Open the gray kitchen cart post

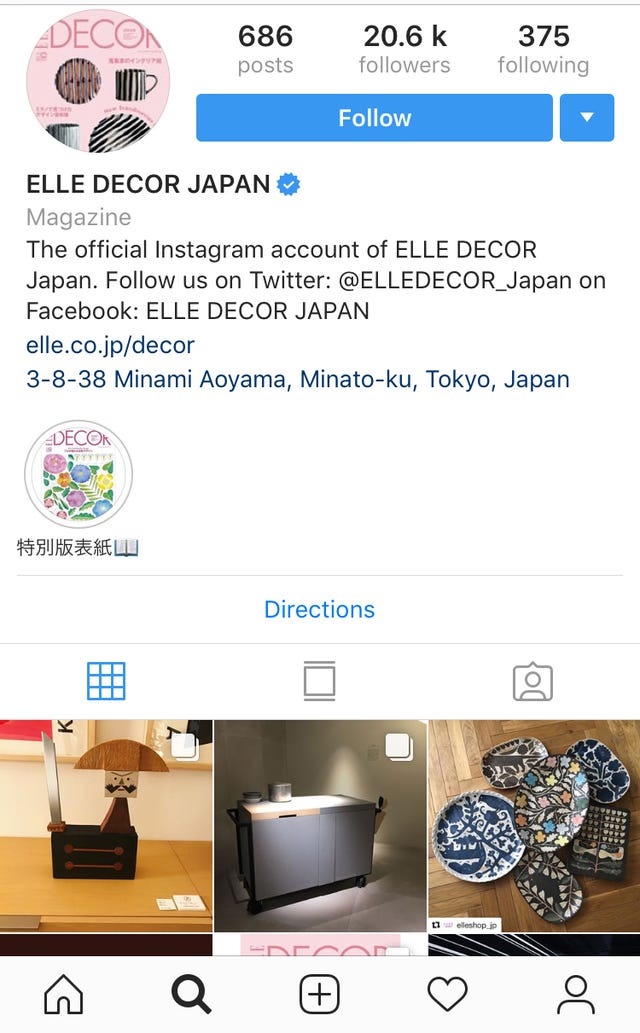coord(320,825)
